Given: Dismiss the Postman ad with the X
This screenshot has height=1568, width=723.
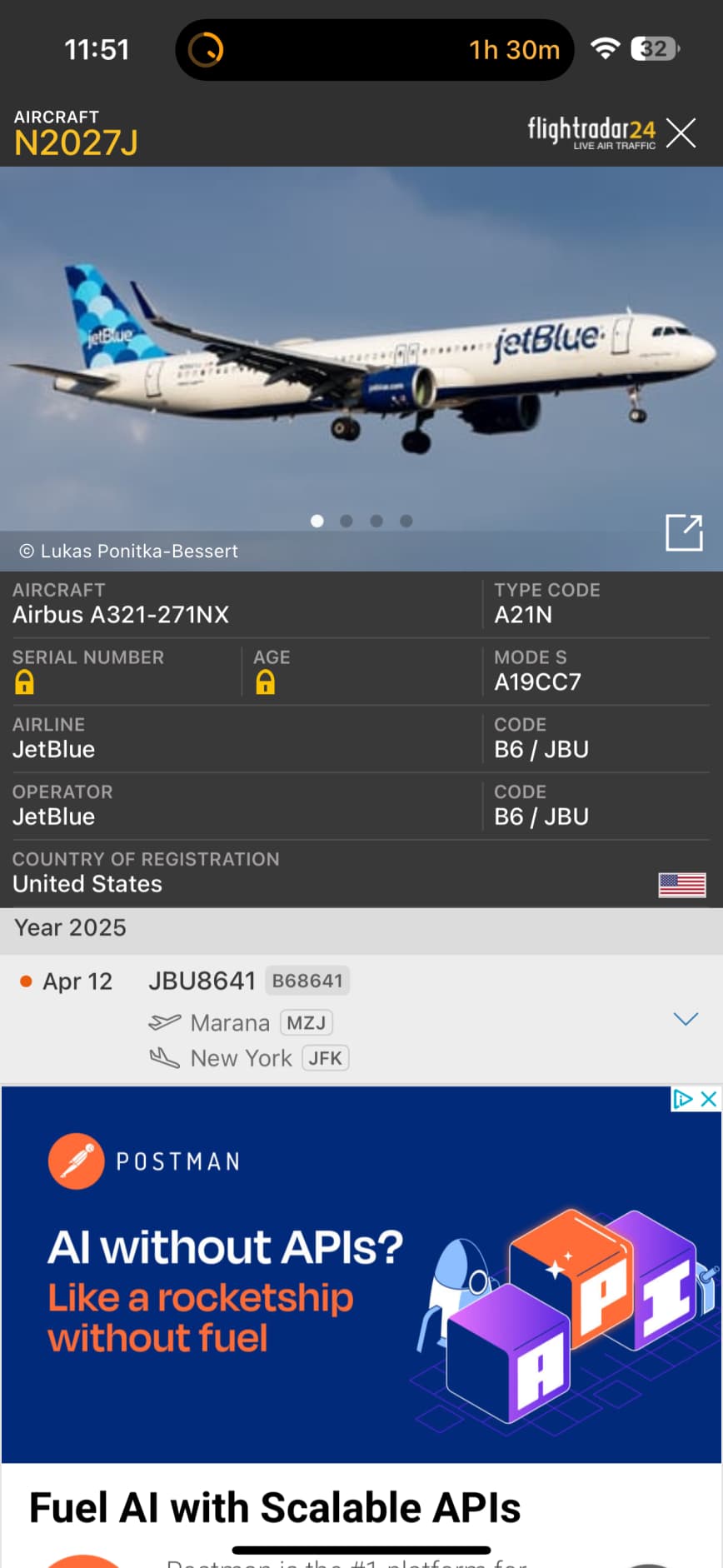Looking at the screenshot, I should (x=709, y=1099).
